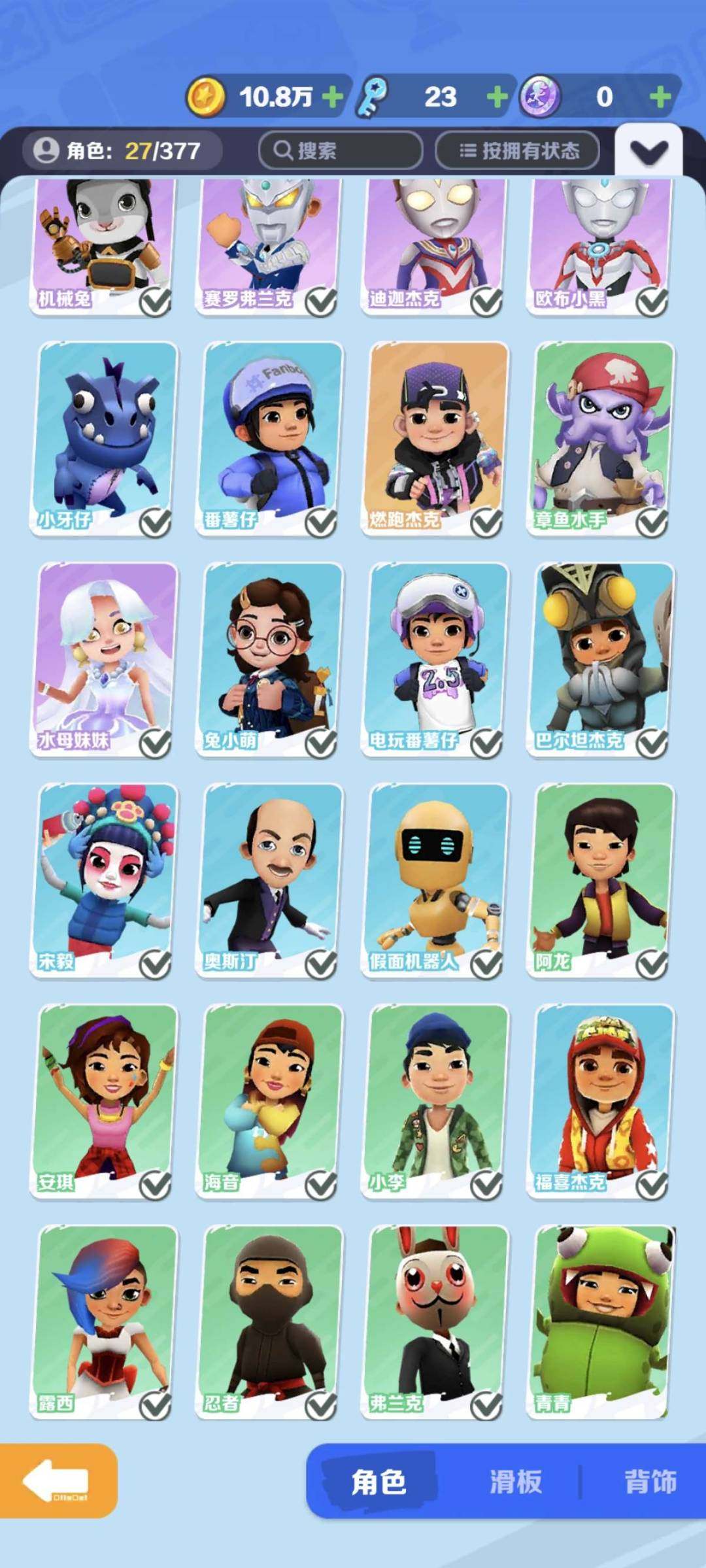Tap the plus next to the purple token
The image size is (706, 1568).
(x=660, y=97)
